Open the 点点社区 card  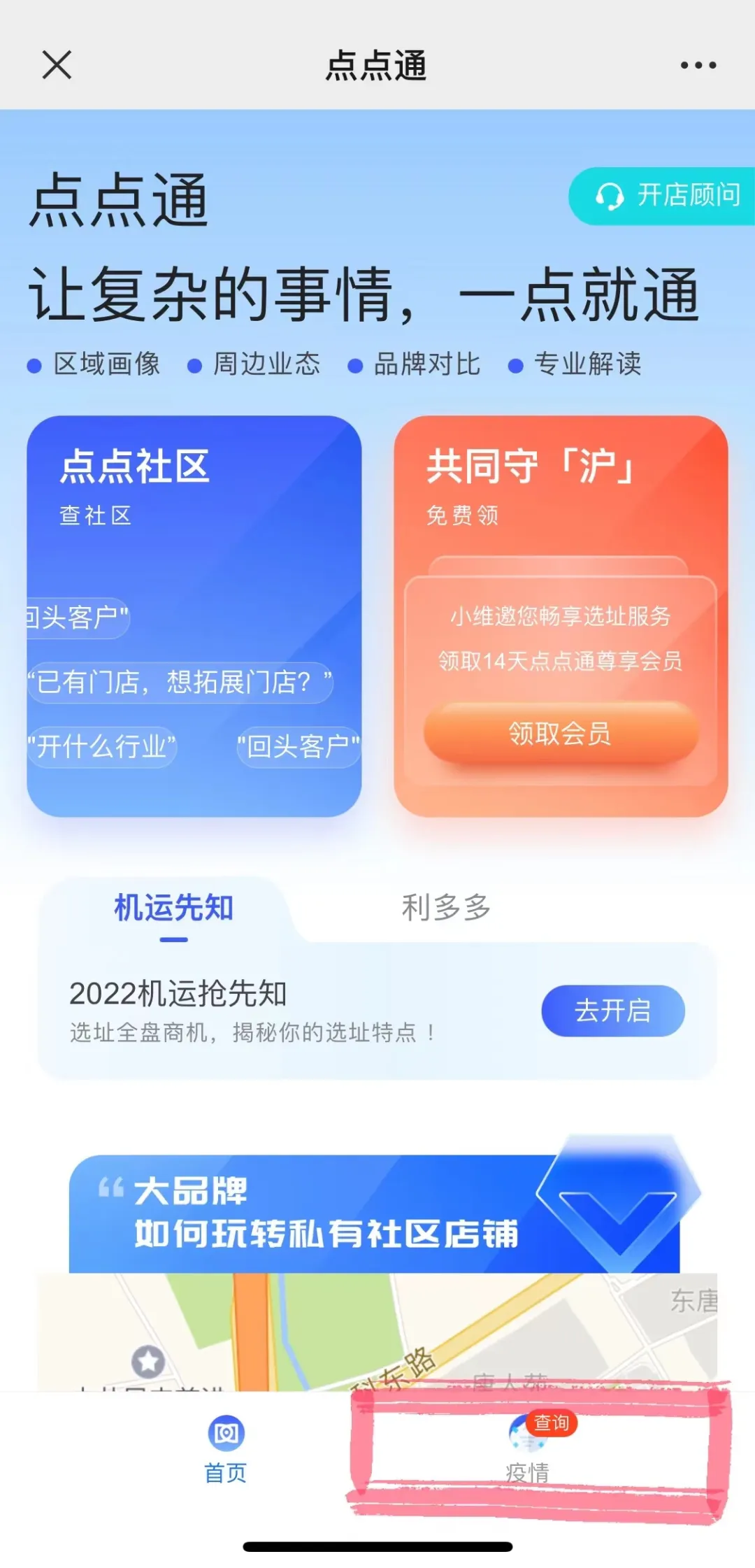[x=194, y=490]
